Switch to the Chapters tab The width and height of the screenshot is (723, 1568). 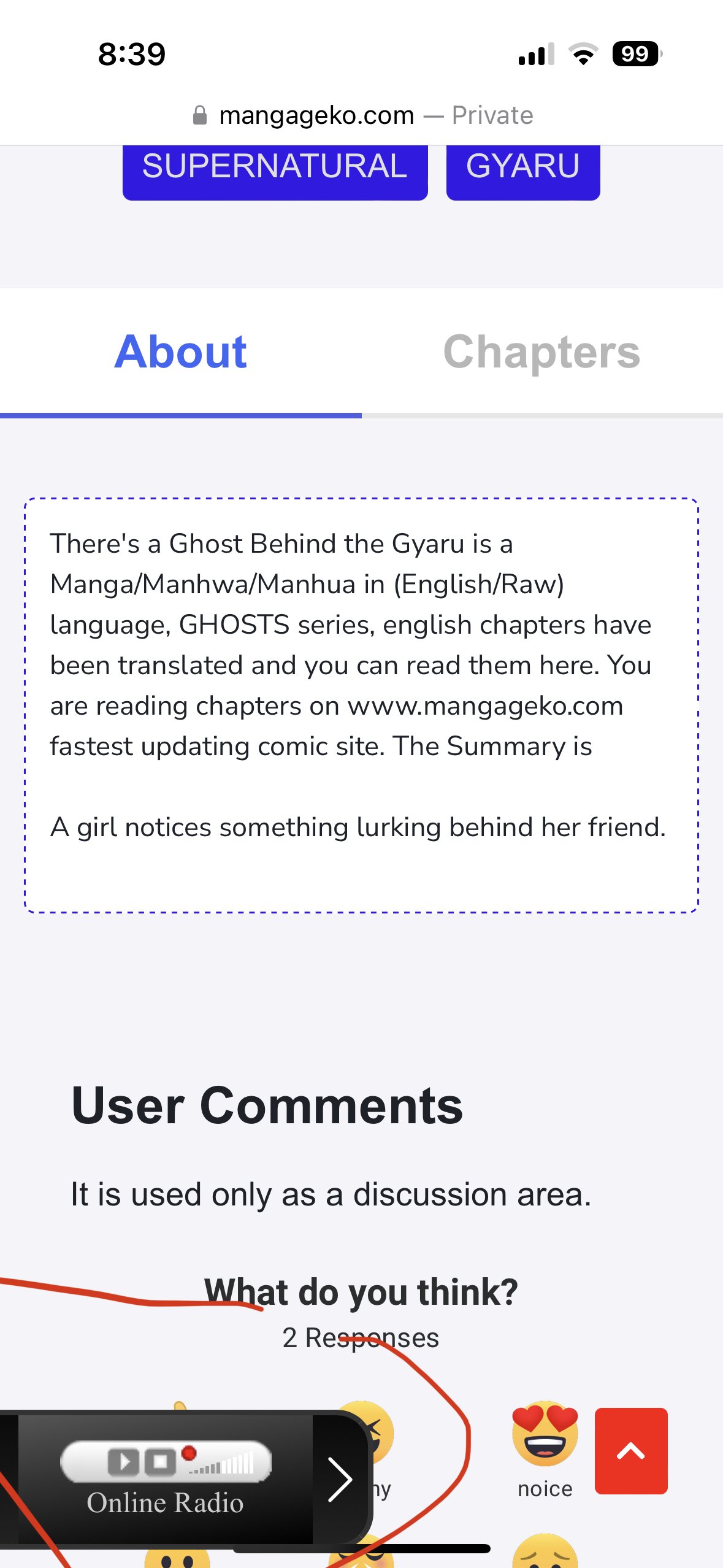click(541, 352)
